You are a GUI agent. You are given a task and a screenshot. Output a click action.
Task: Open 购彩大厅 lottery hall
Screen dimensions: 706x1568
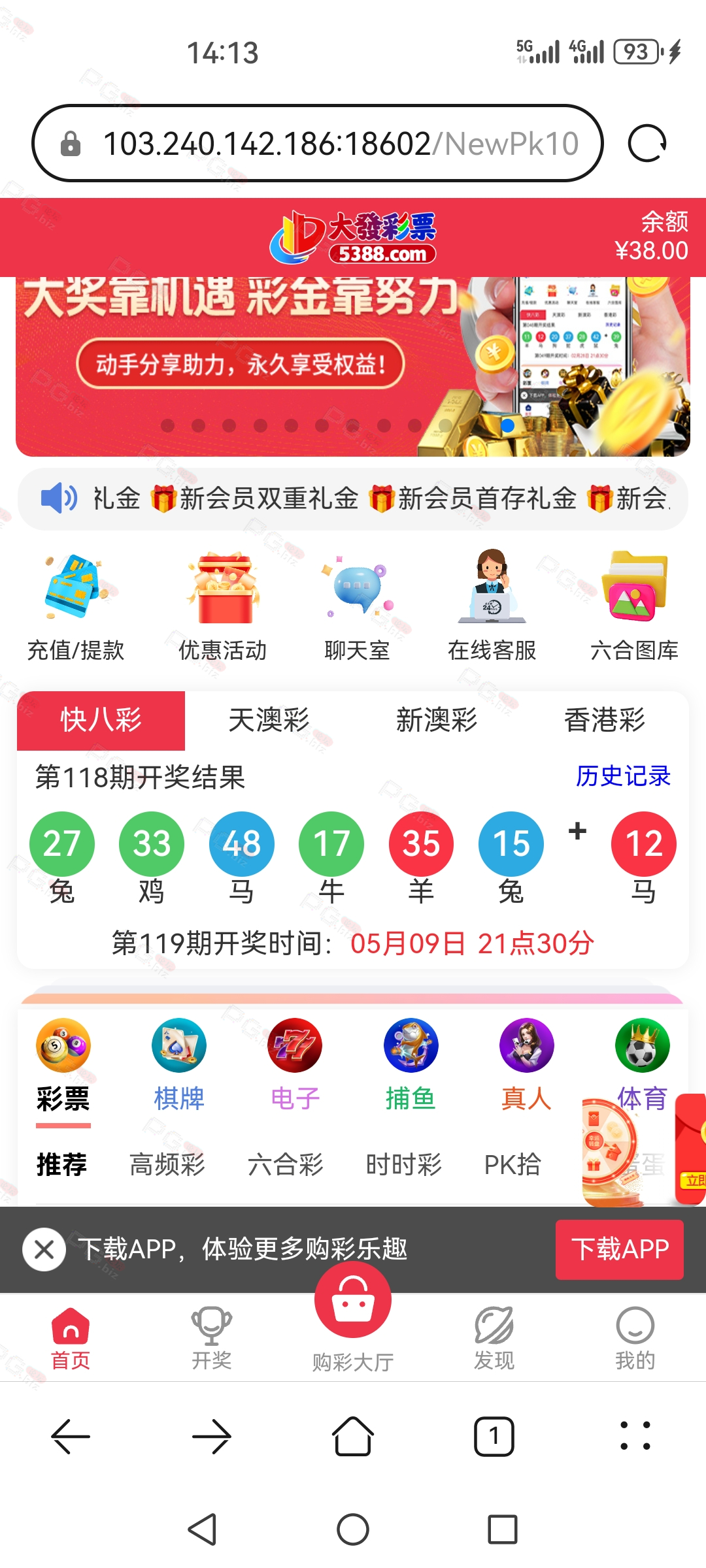pos(353,1320)
